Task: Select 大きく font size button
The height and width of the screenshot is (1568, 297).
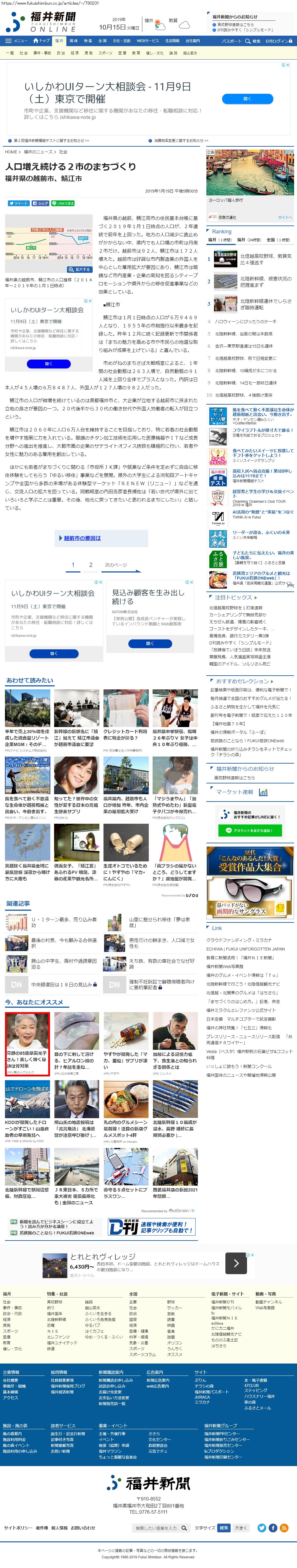Action: click(x=240, y=1527)
